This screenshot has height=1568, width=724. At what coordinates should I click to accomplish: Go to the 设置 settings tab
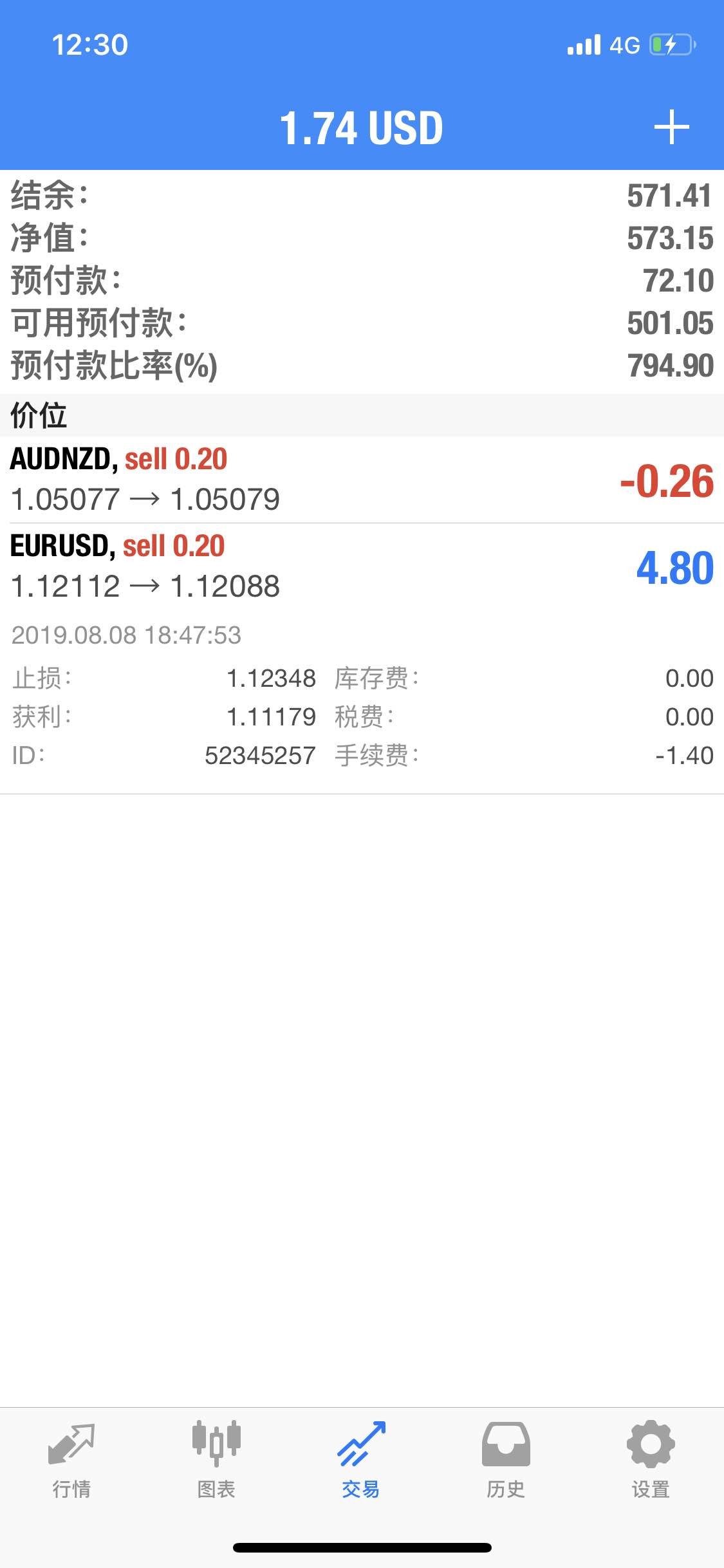651,1460
